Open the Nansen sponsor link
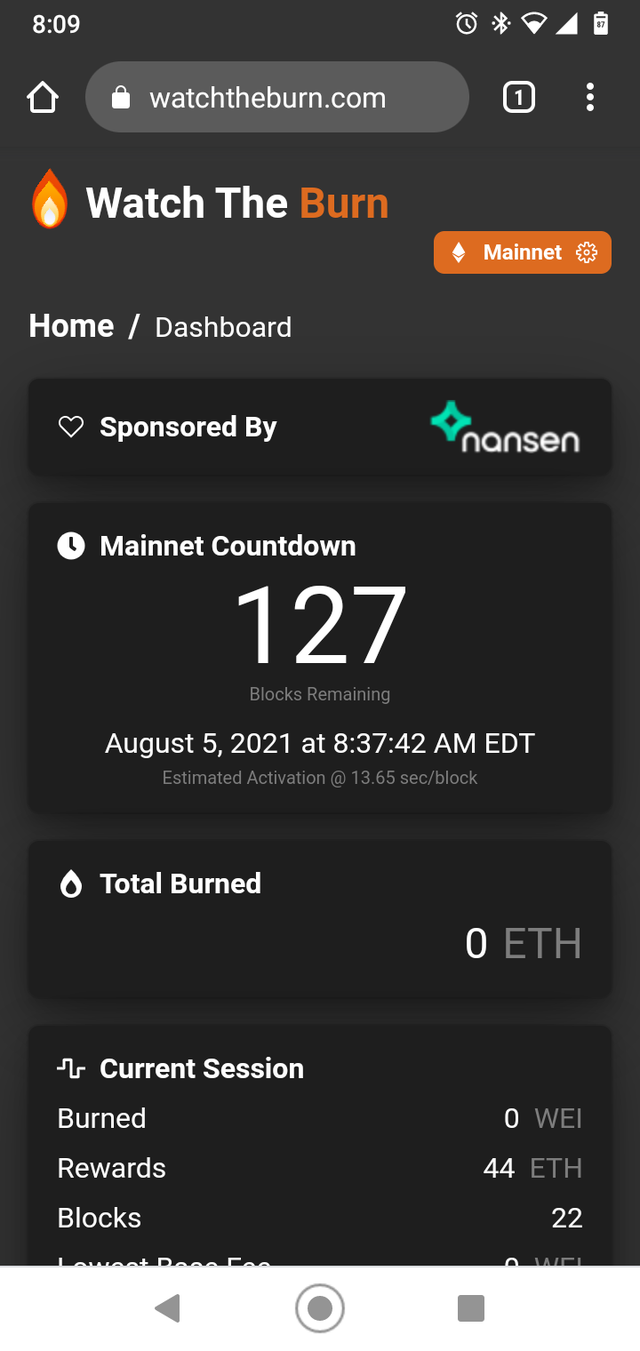 click(505, 427)
